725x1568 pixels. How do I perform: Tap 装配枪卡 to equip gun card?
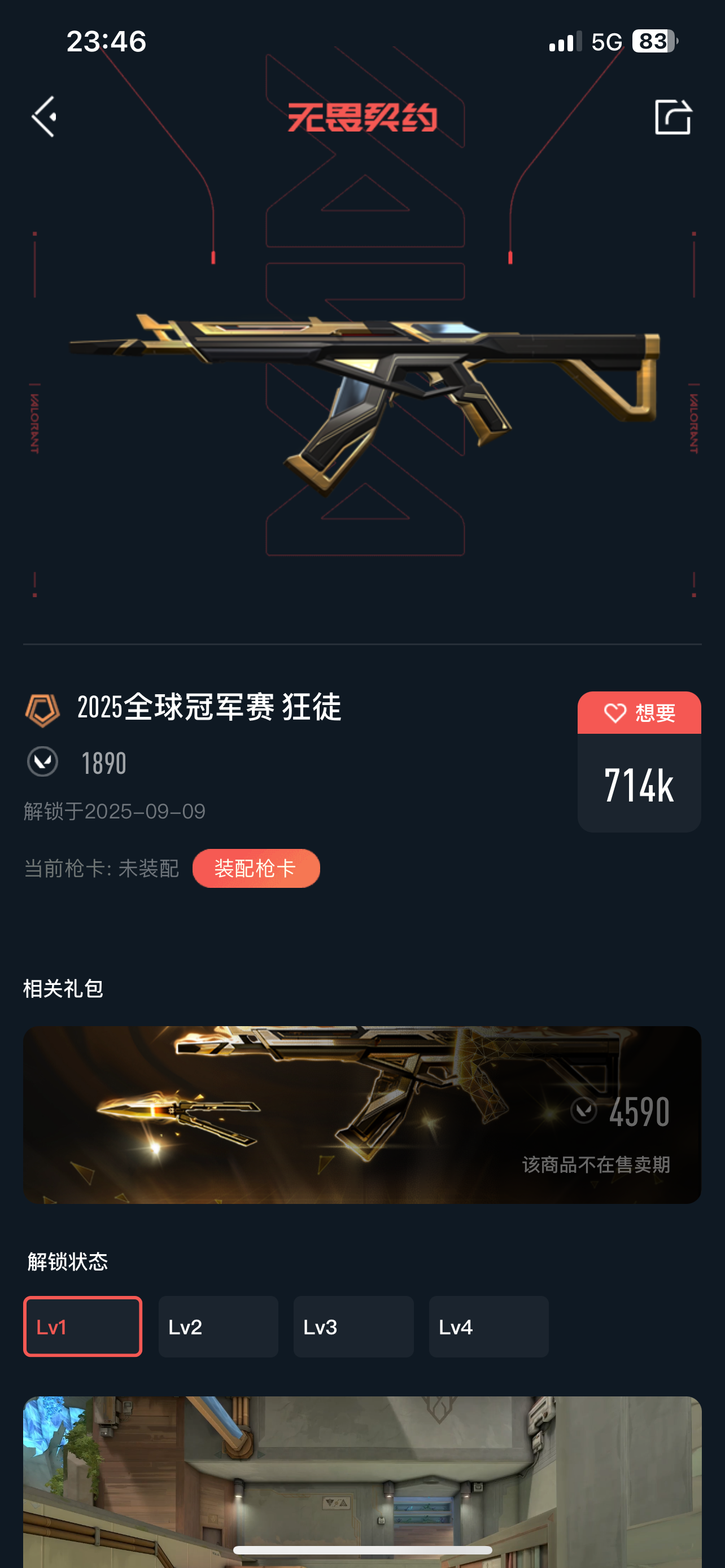(256, 868)
